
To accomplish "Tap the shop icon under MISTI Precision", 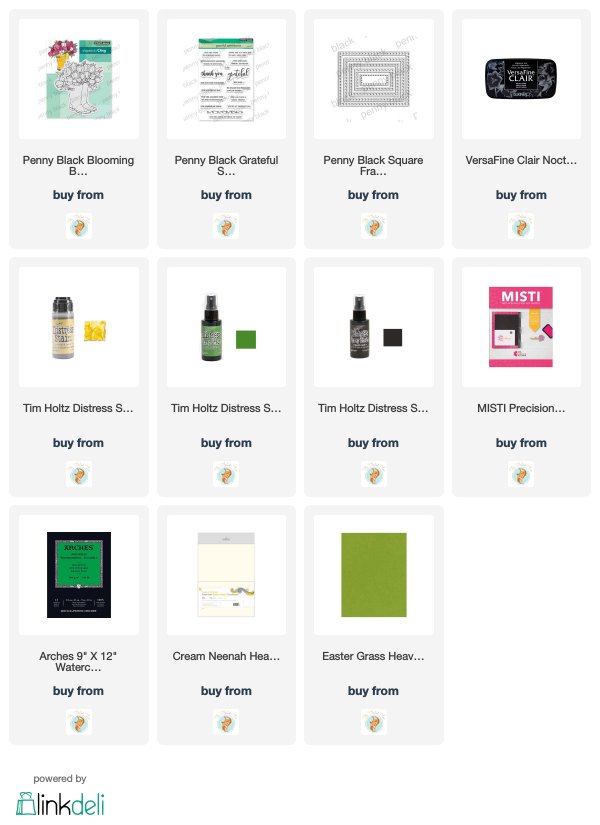I will pyautogui.click(x=521, y=473).
